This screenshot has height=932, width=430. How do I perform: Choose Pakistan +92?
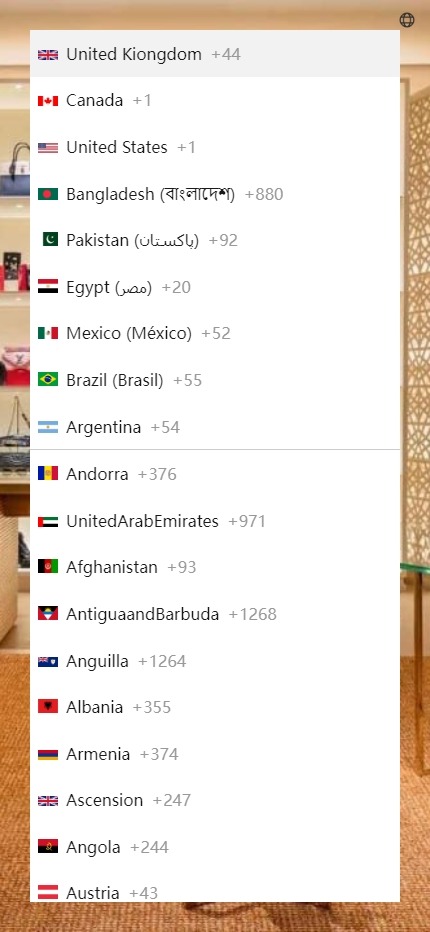tap(215, 240)
